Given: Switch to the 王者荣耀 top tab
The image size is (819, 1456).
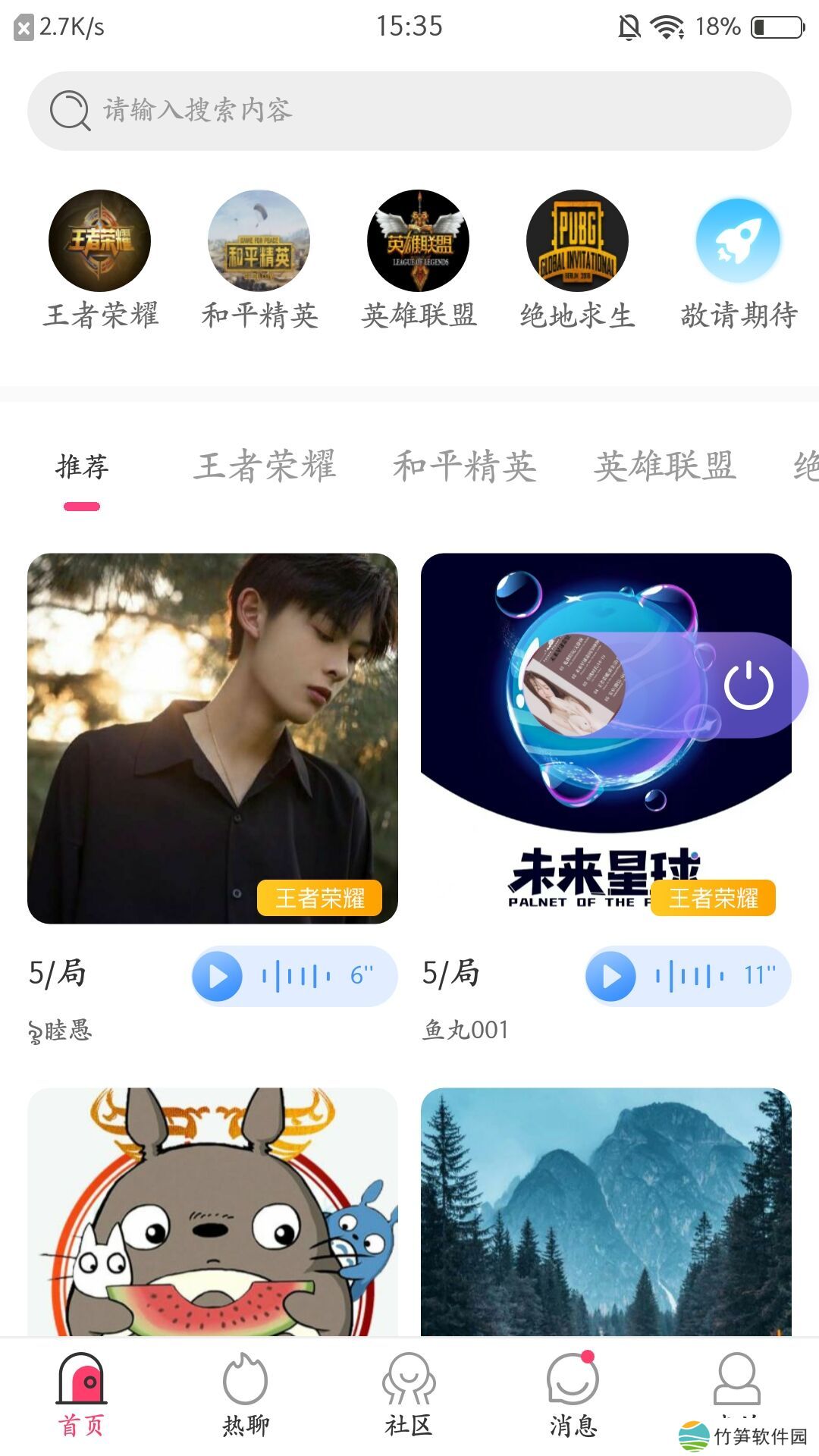Looking at the screenshot, I should point(264,466).
